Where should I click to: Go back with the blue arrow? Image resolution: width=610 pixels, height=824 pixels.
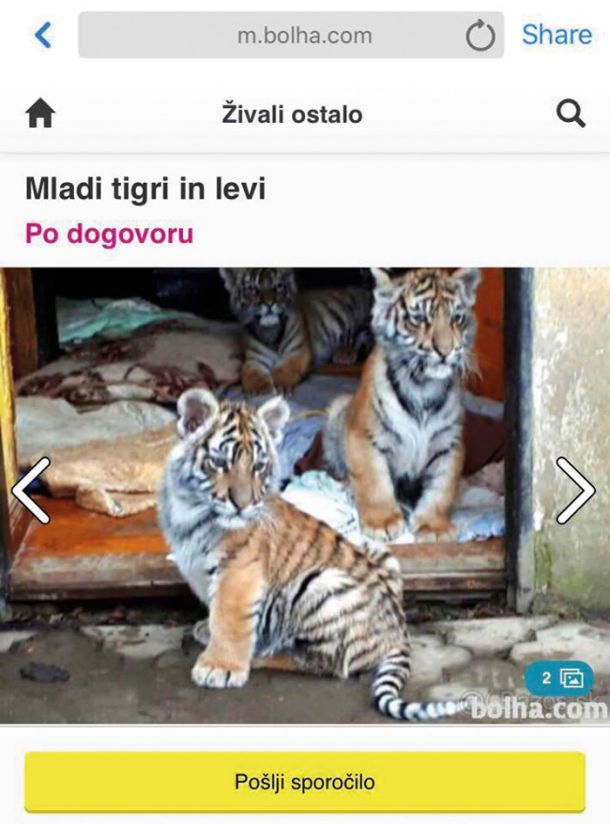click(x=43, y=36)
